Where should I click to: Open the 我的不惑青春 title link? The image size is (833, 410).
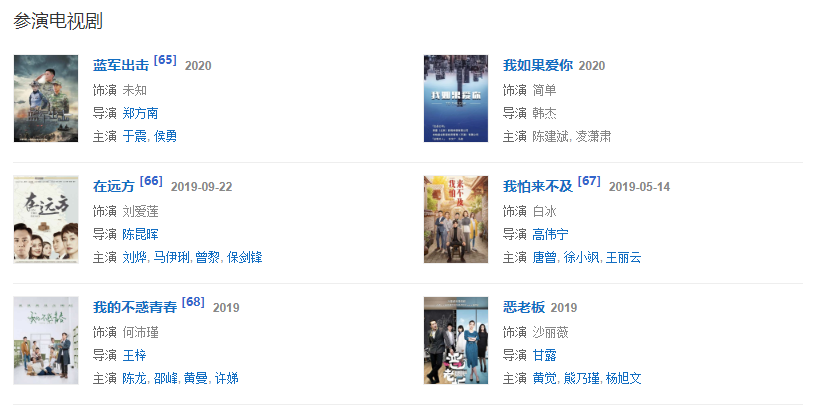coord(134,308)
